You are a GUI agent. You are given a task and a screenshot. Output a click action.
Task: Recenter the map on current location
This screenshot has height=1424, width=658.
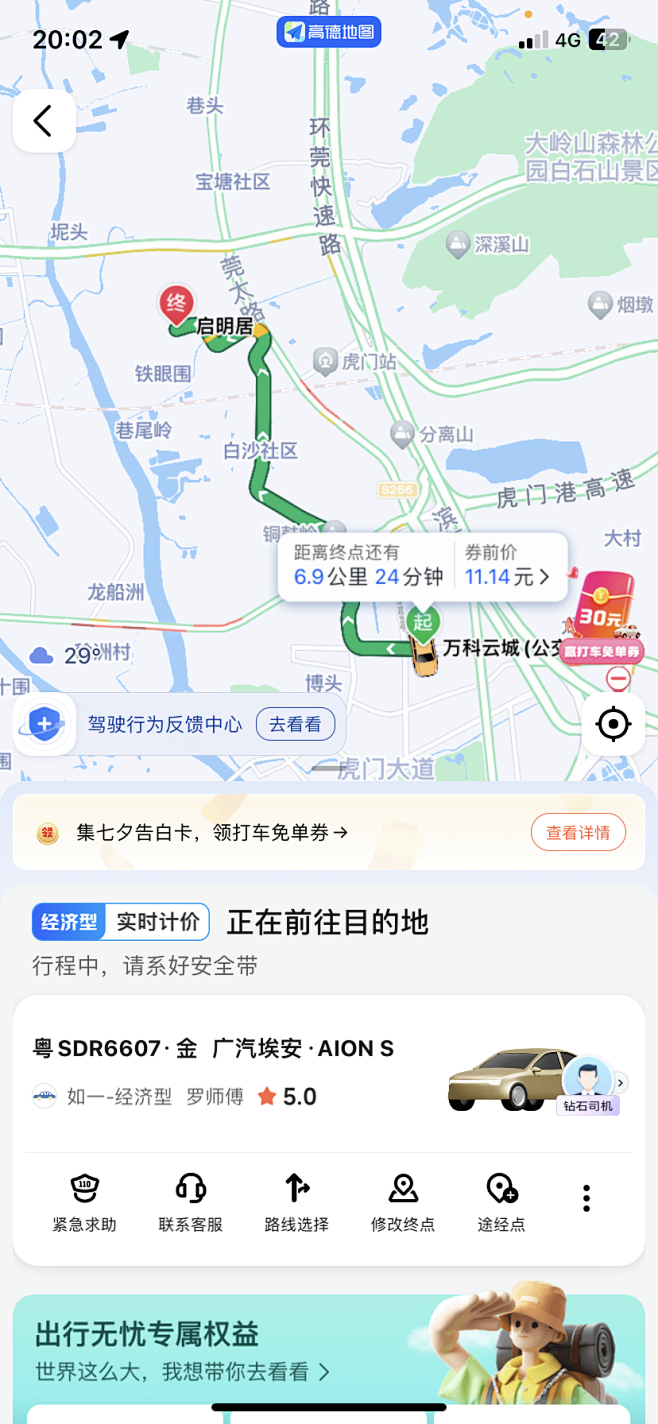tap(613, 723)
